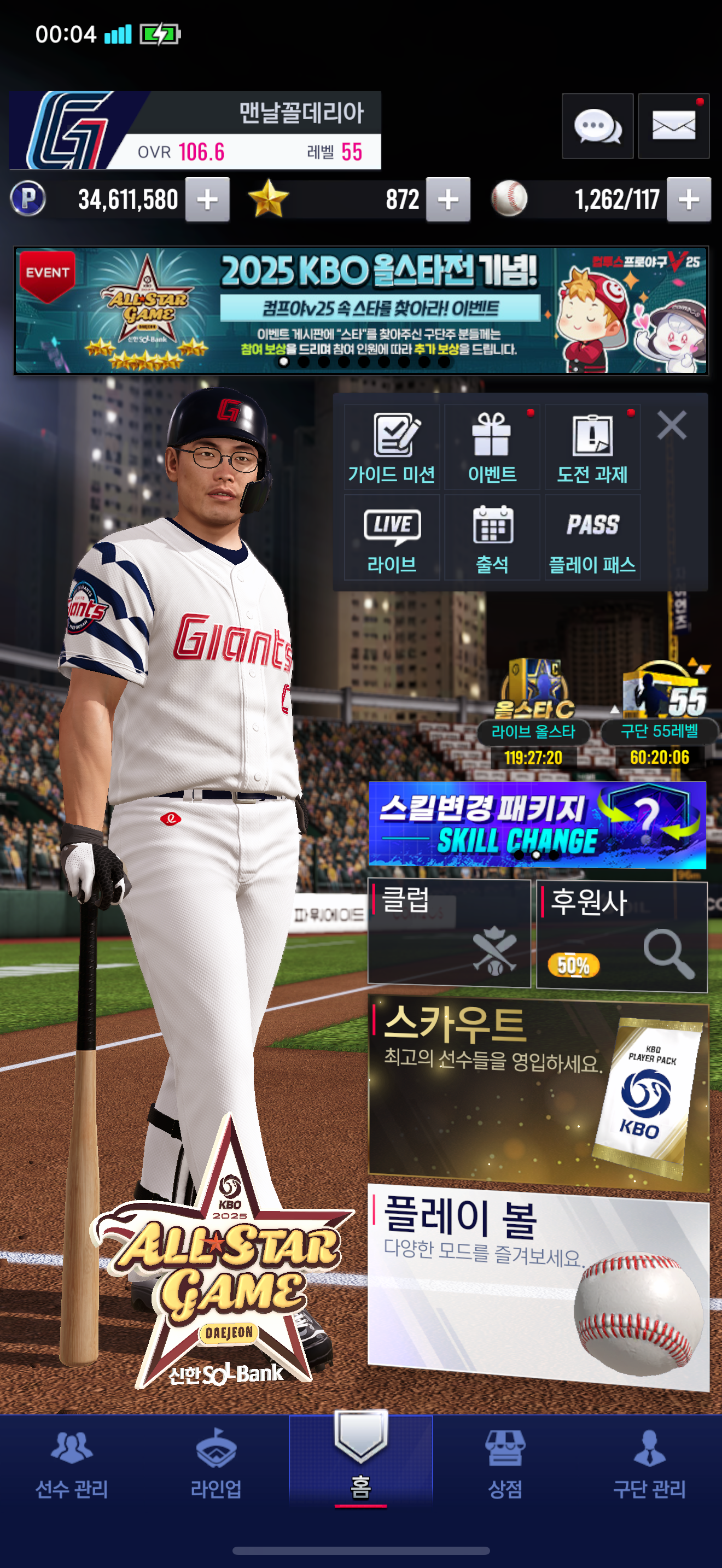The image size is (722, 1568).
Task: Close the quick menu panel
Action: coord(672,425)
